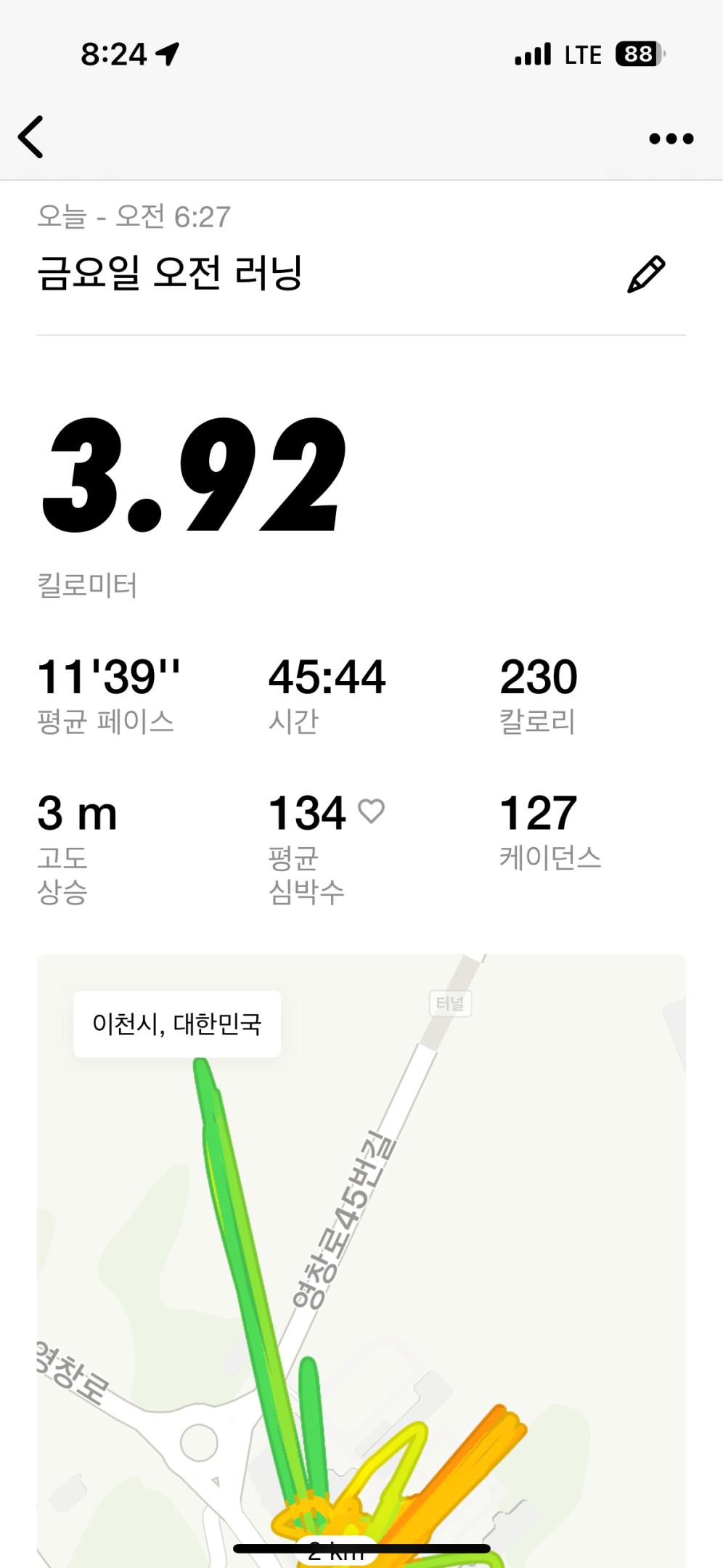This screenshot has height=1568, width=723.
Task: Tap the 이천시, 대한민국 location label
Action: click(x=176, y=1023)
